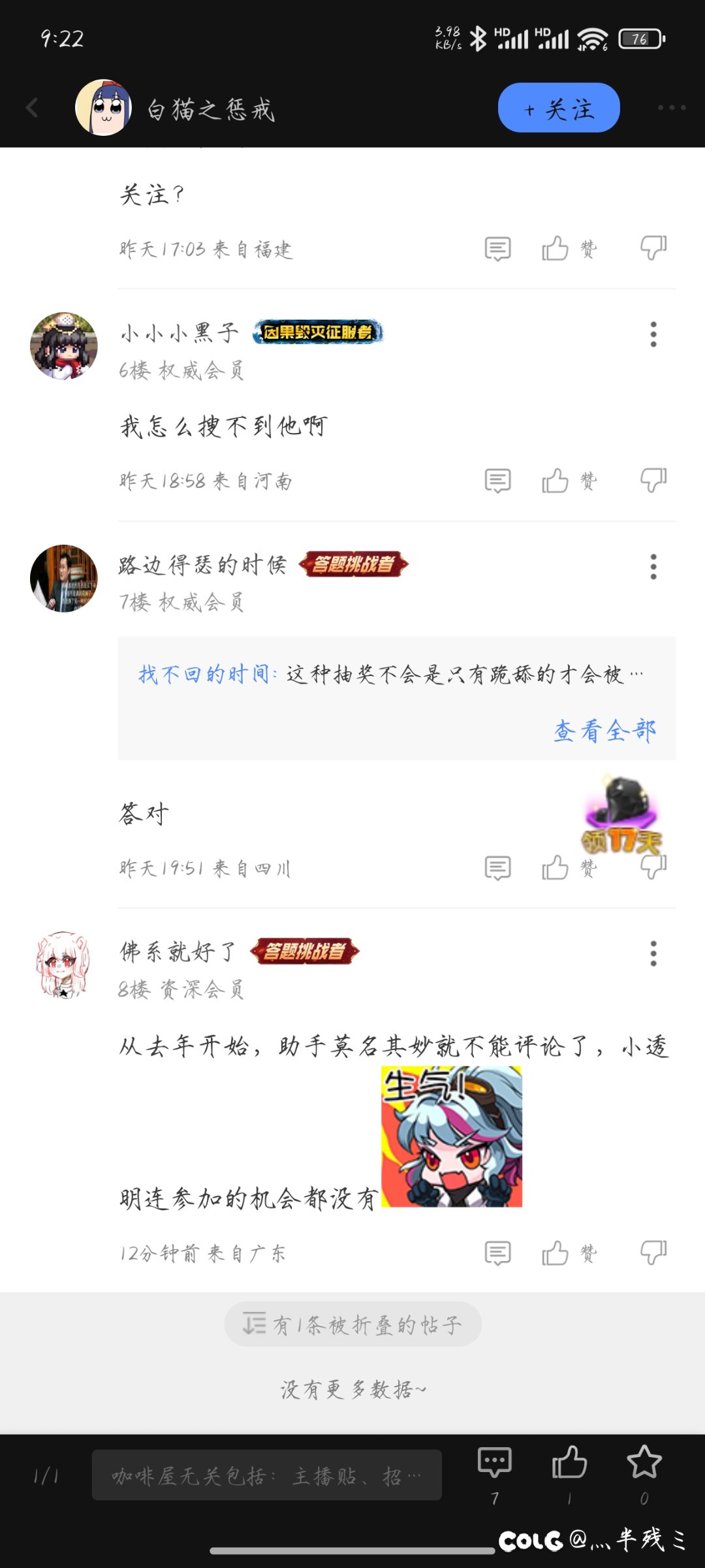Open the options menu on 路边得瑟的时候's comment

pos(653,567)
